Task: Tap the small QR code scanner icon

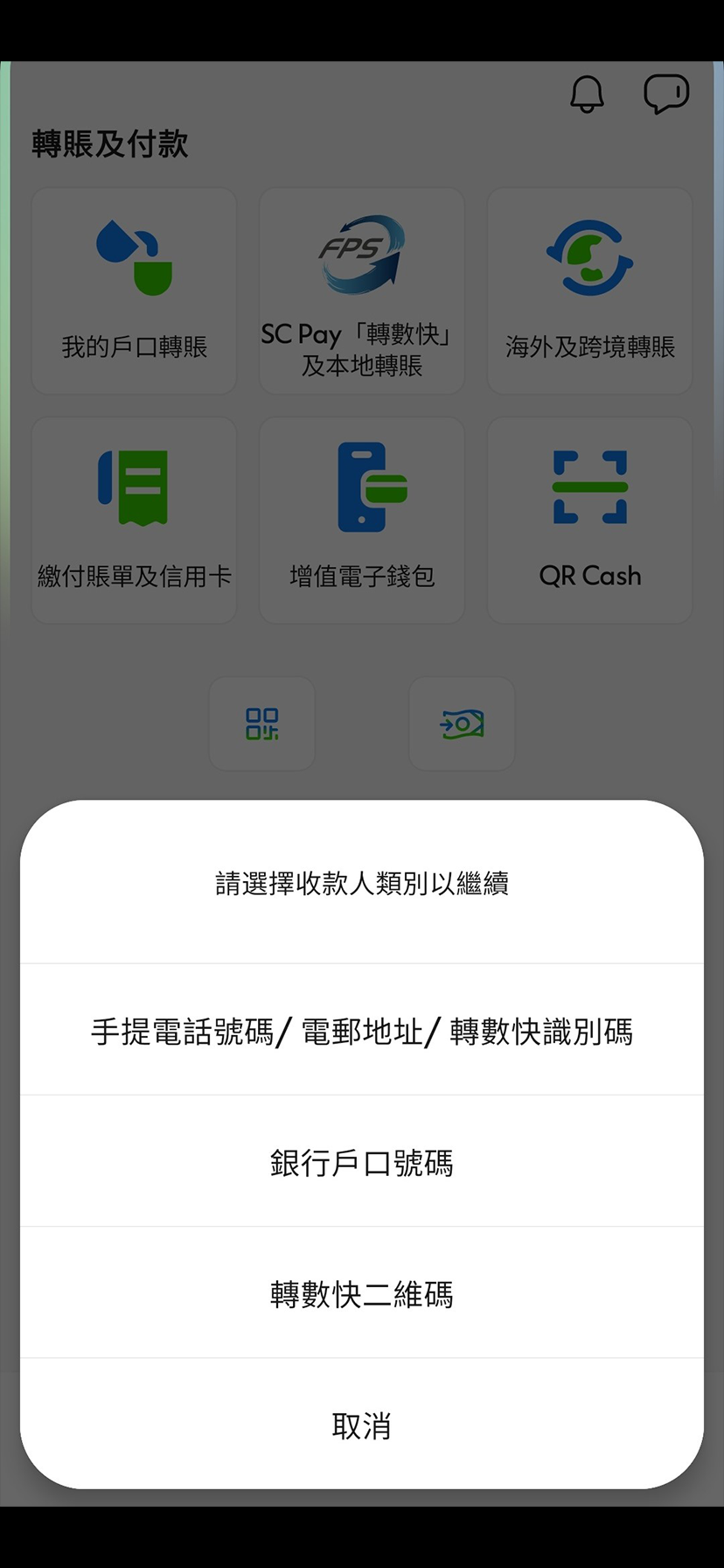Action: 261,724
